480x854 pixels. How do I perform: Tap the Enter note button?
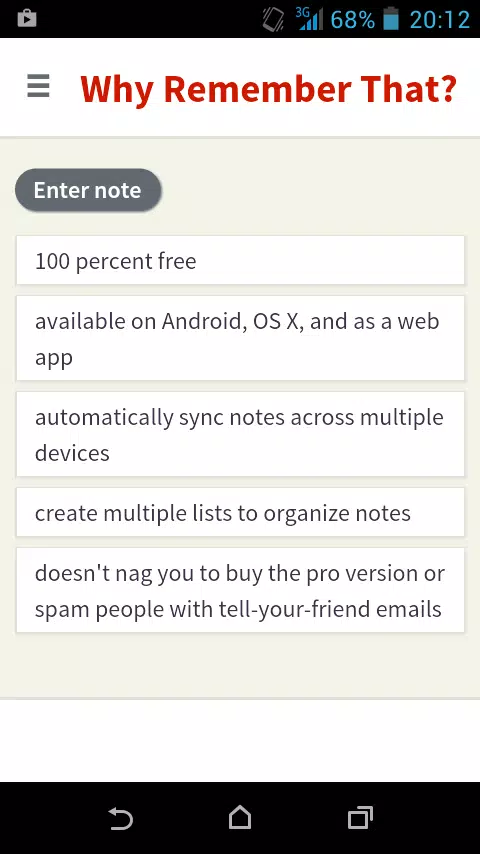[x=88, y=190]
